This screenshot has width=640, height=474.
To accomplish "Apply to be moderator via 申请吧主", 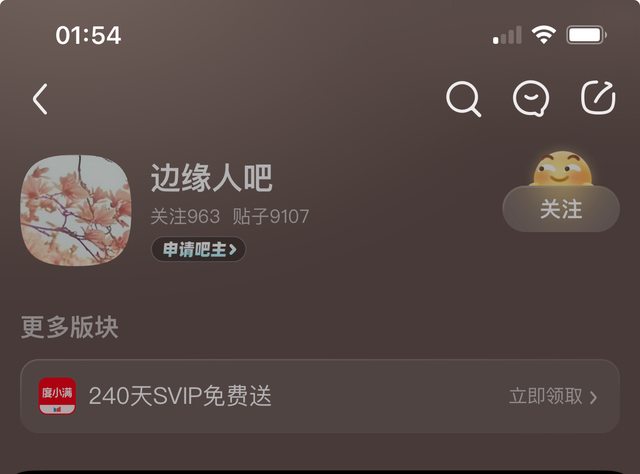I will [199, 249].
